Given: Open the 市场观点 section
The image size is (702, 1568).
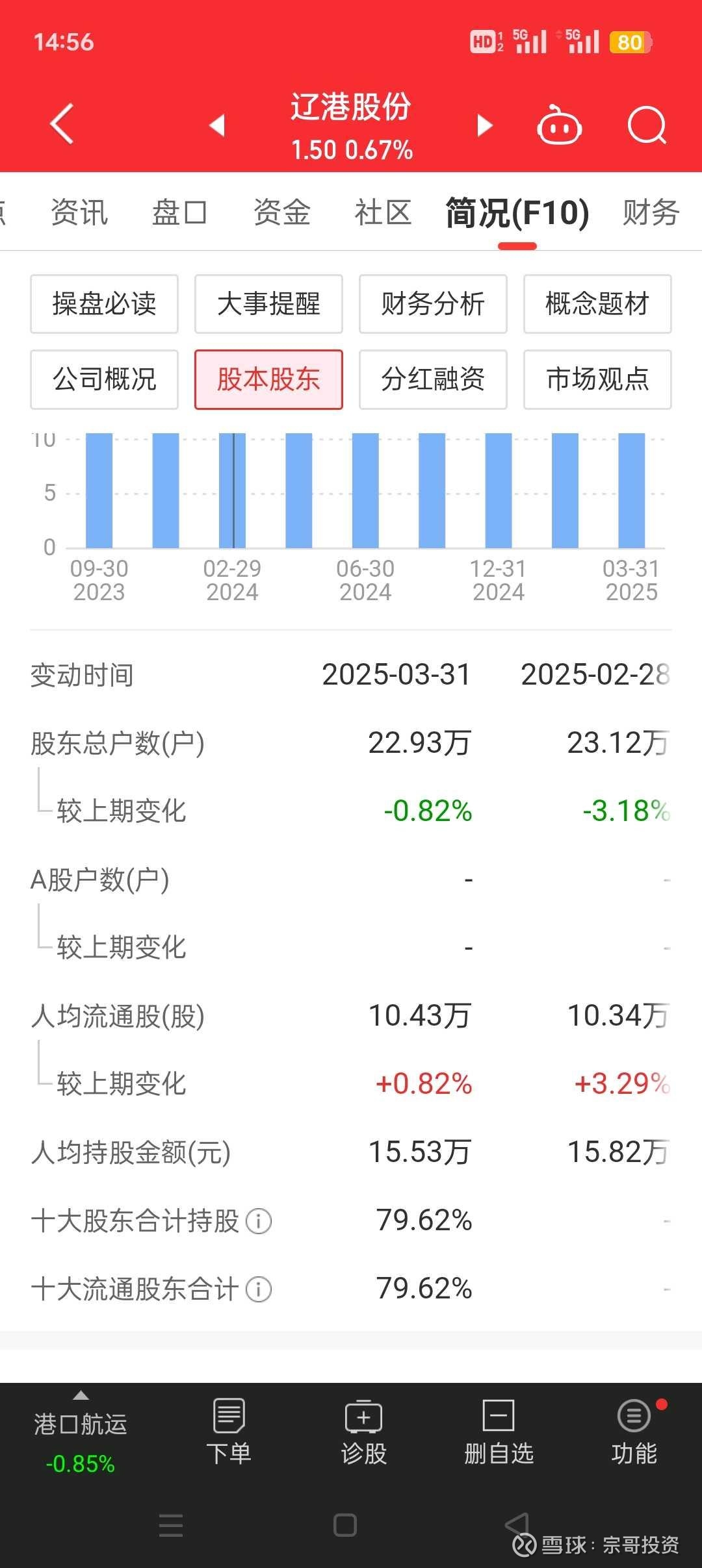Looking at the screenshot, I should (597, 379).
